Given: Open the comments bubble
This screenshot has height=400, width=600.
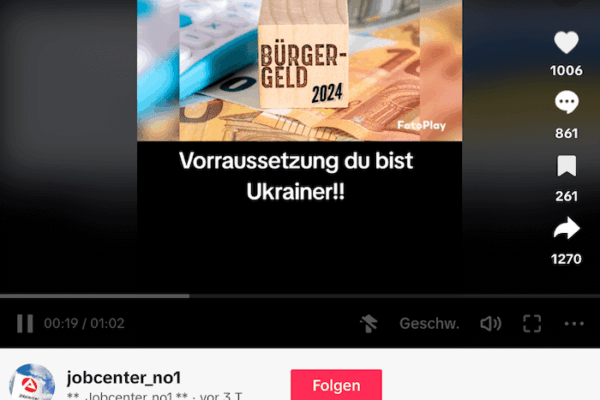Looking at the screenshot, I should point(566,104).
